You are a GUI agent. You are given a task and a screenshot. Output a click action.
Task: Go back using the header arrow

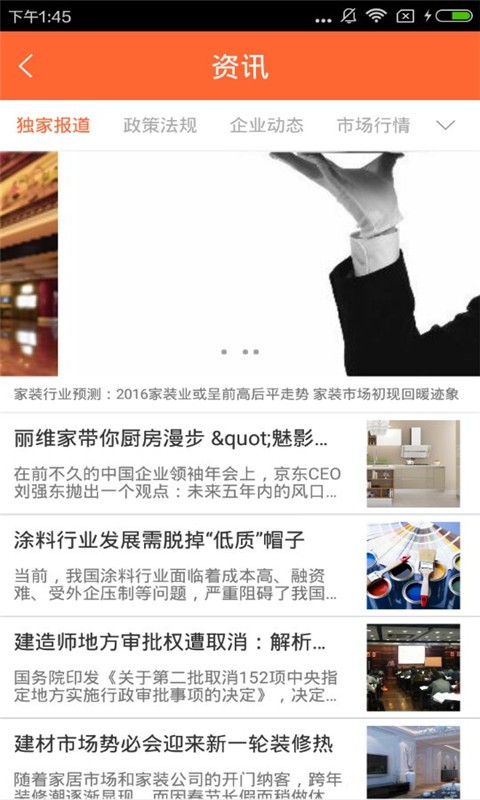26,66
